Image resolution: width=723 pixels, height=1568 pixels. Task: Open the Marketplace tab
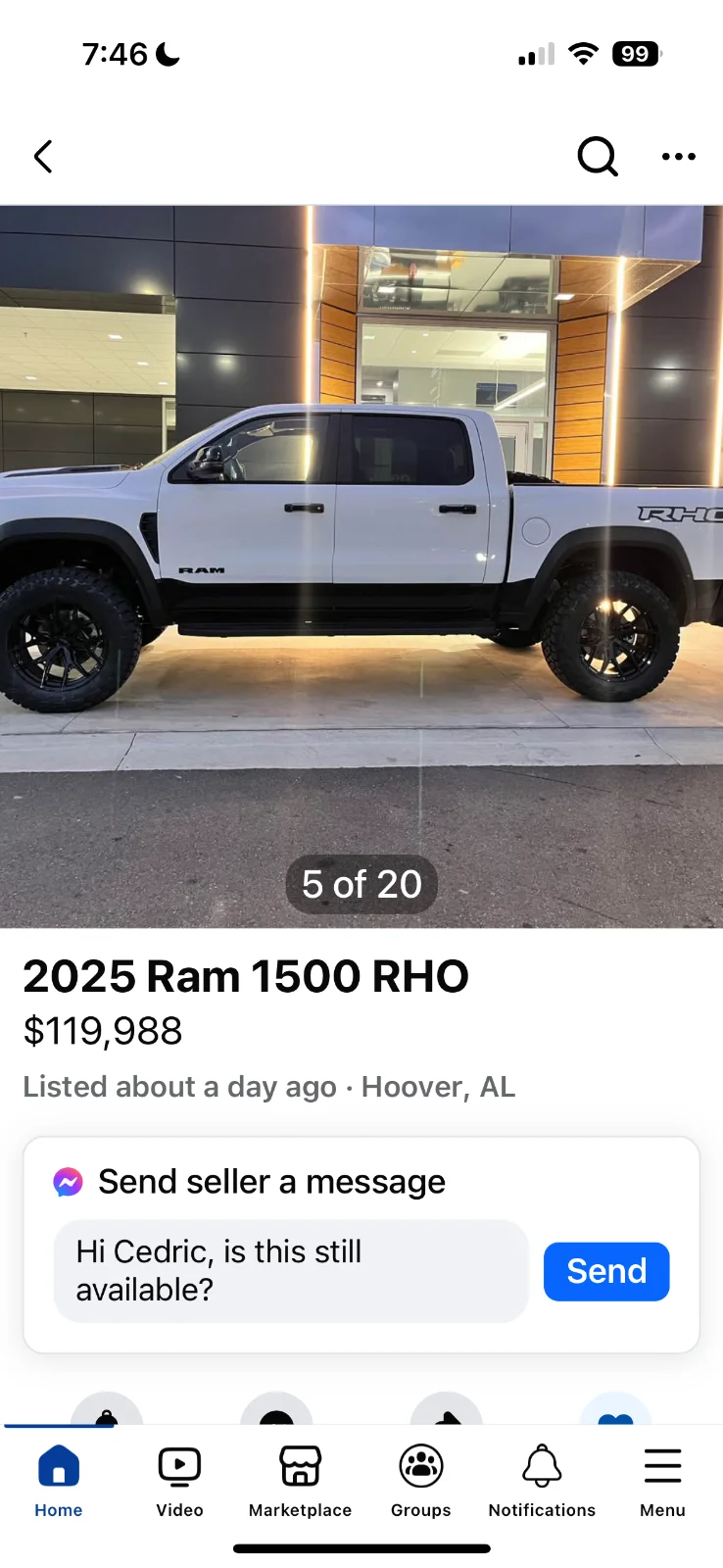300,1481
